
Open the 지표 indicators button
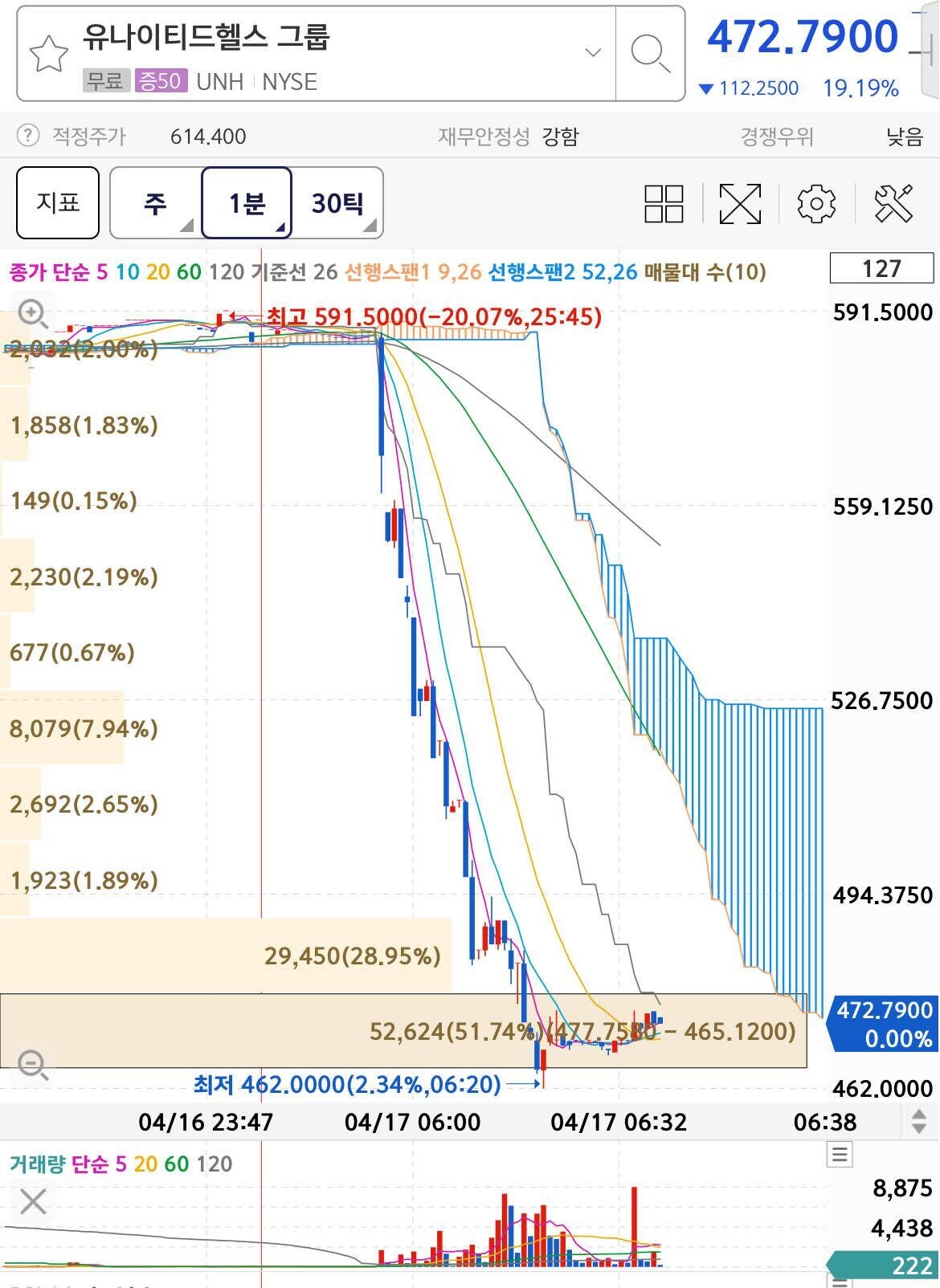[58, 202]
